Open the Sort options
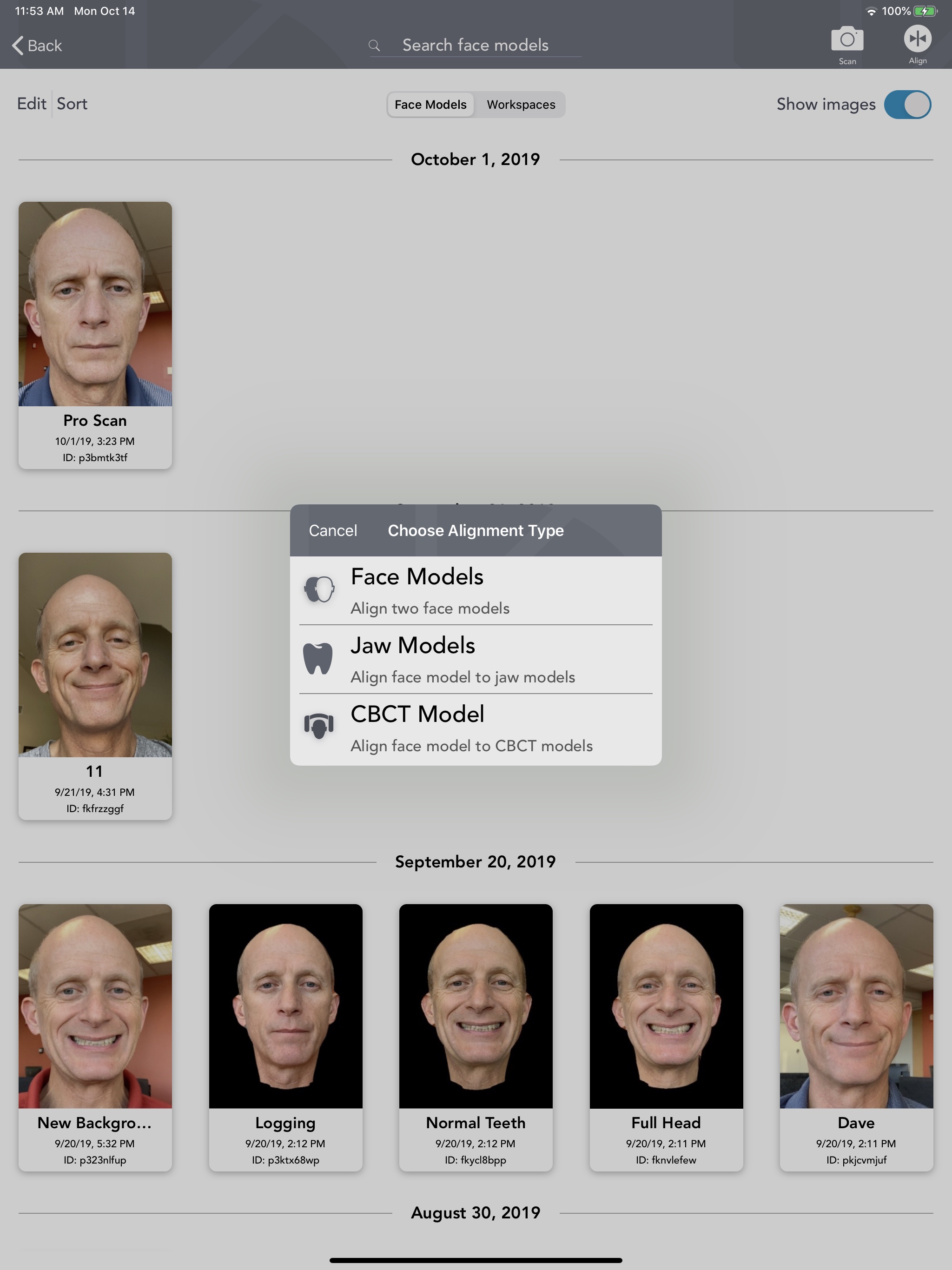Screen dimensions: 952x1270 [72, 104]
